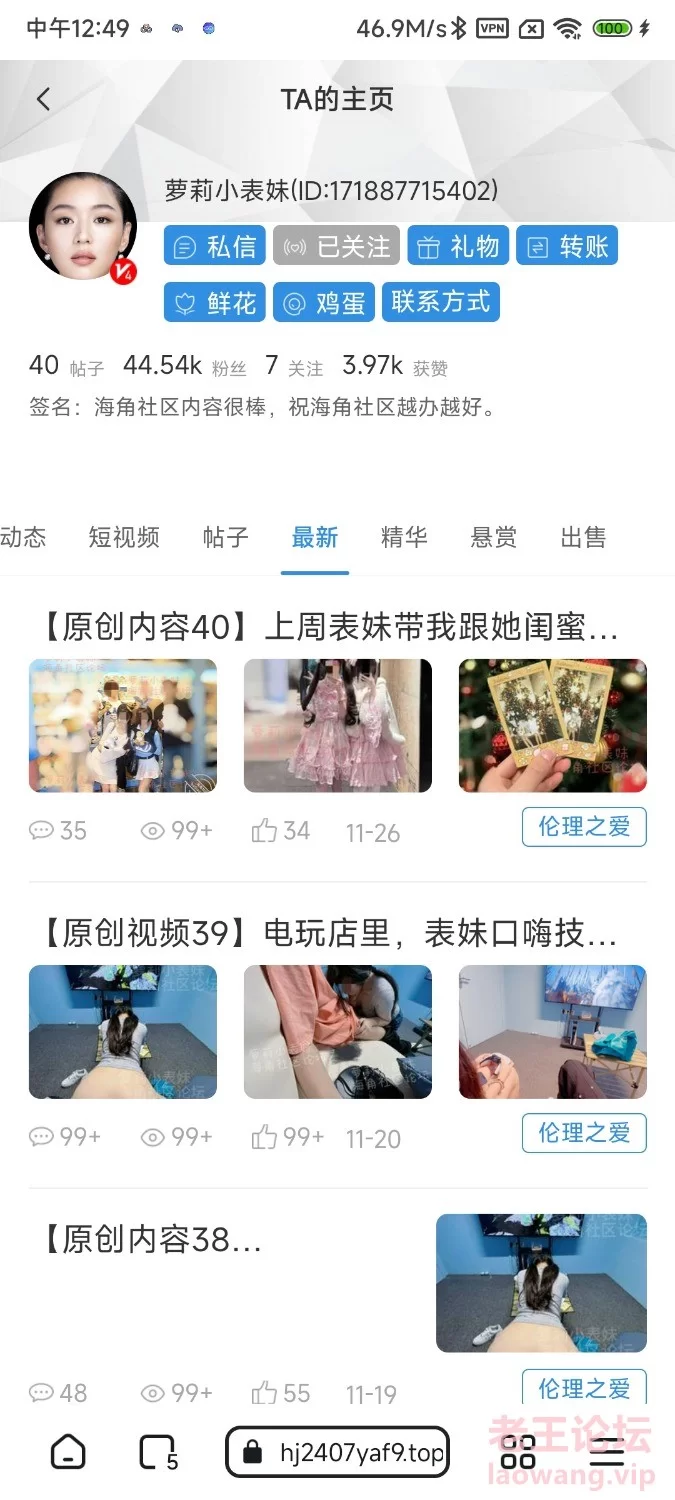
Task: Go back from TA的主页
Action: [x=42, y=99]
